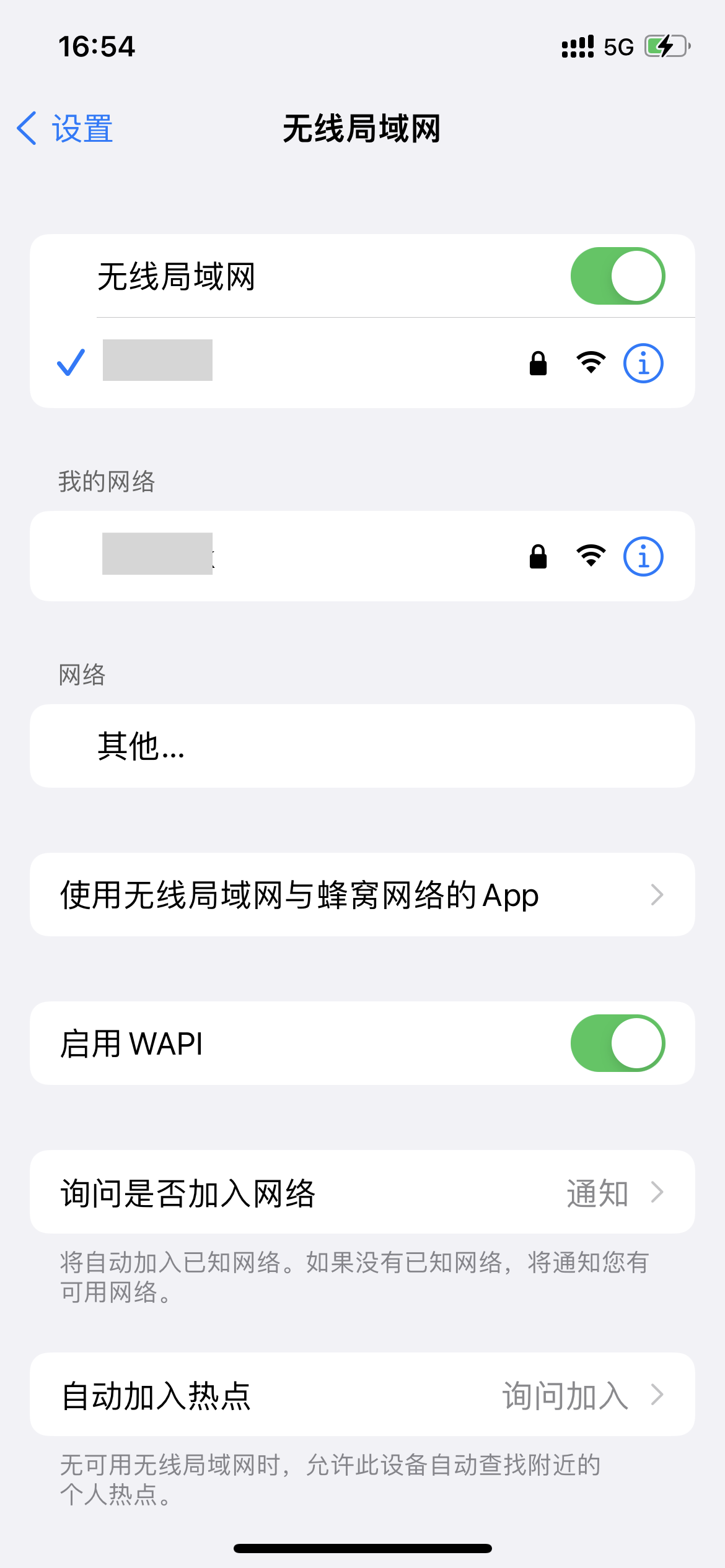Image resolution: width=725 pixels, height=1568 pixels.
Task: Go back to 设置
Action: 65,129
